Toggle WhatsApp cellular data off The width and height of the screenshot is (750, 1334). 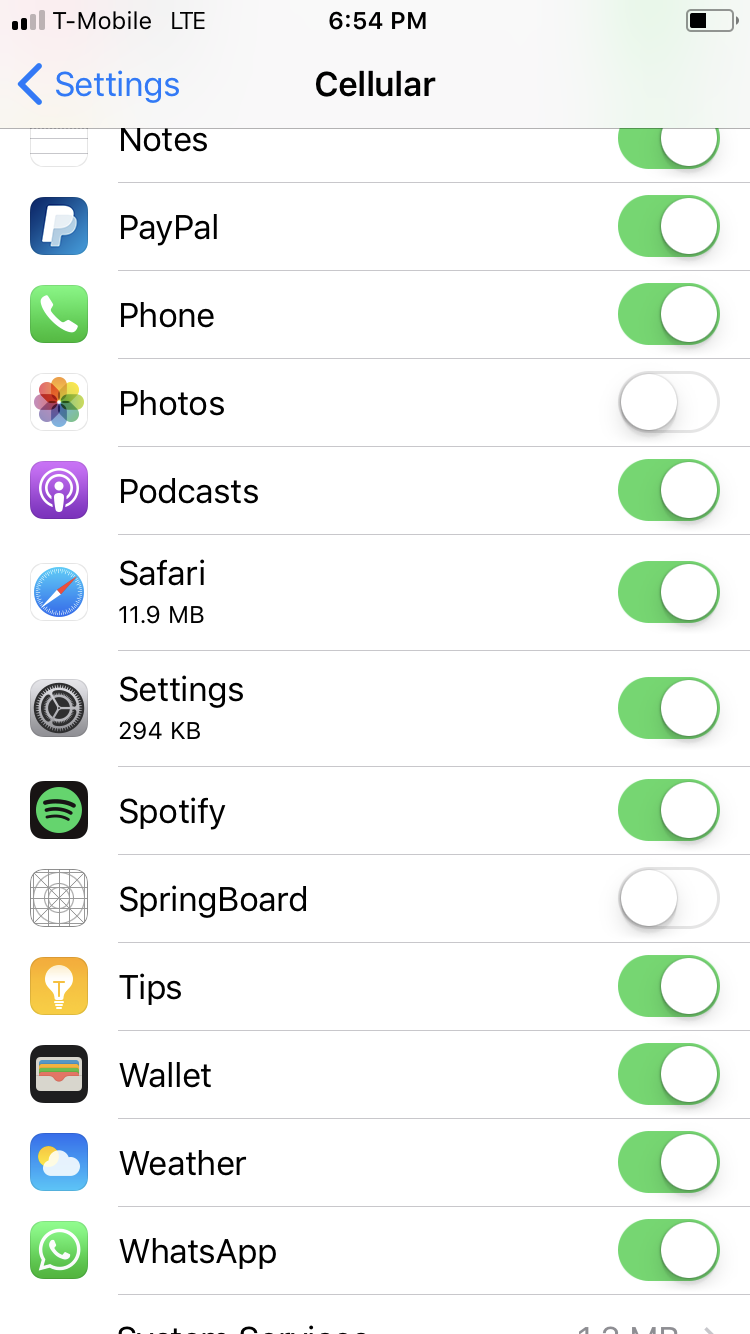(668, 1251)
